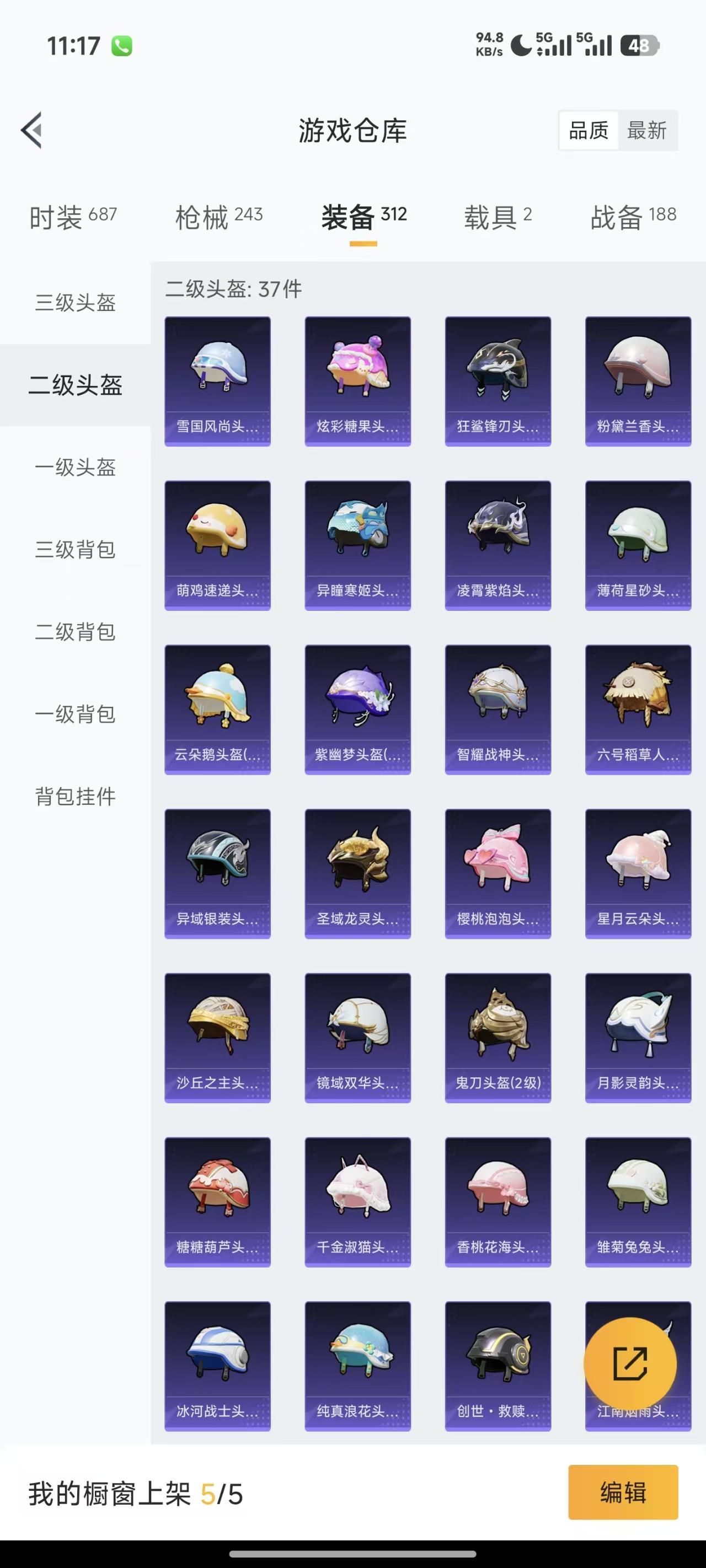Show the 三级背包 category
The height and width of the screenshot is (1568, 706).
point(75,549)
